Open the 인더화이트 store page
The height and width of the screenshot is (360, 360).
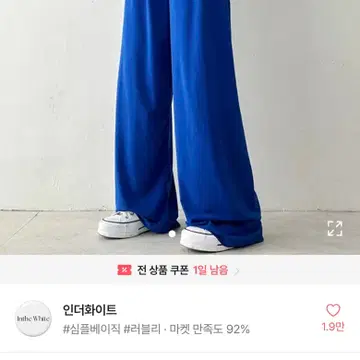90,310
